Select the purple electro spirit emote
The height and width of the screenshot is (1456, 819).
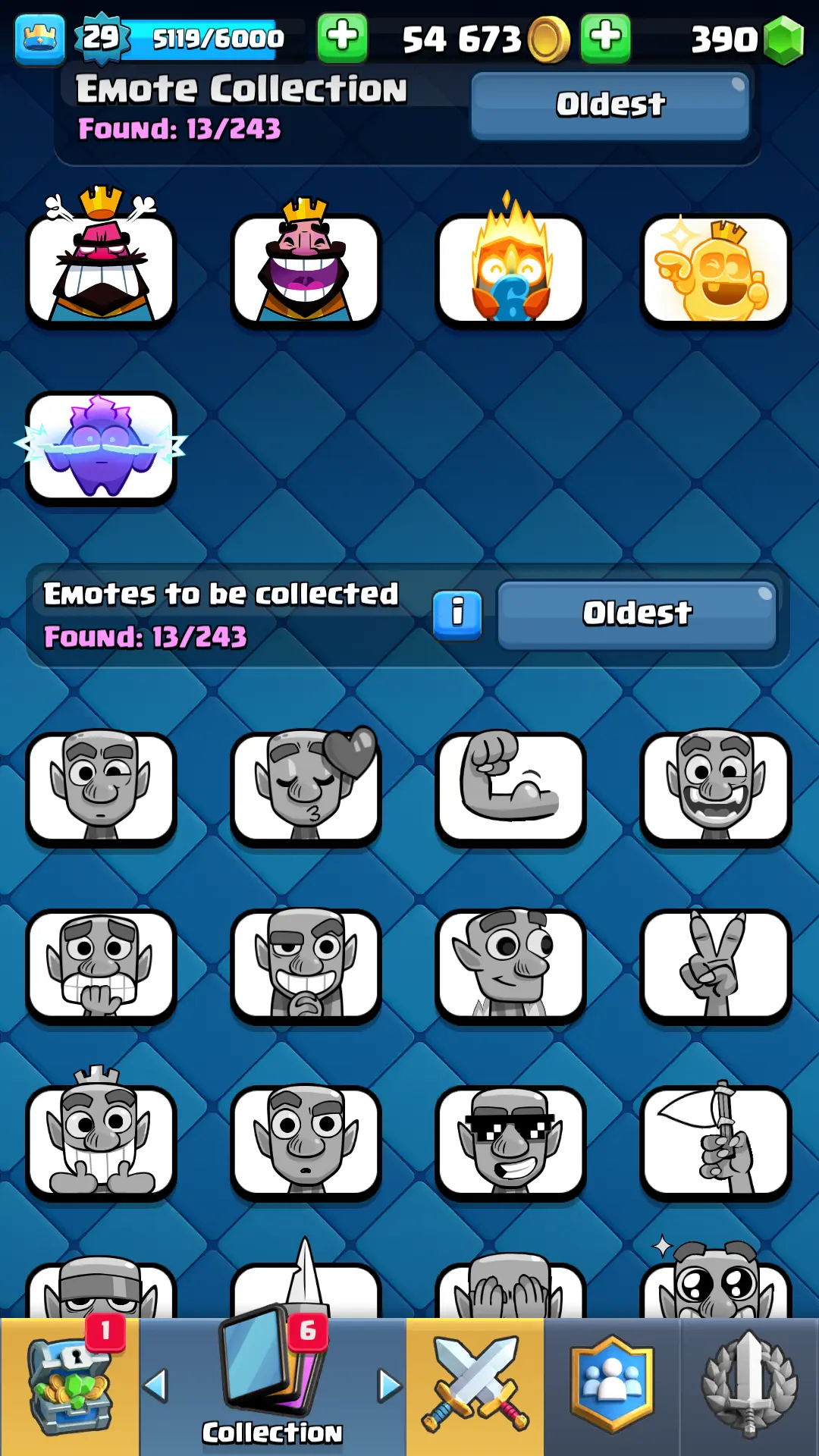tap(102, 446)
